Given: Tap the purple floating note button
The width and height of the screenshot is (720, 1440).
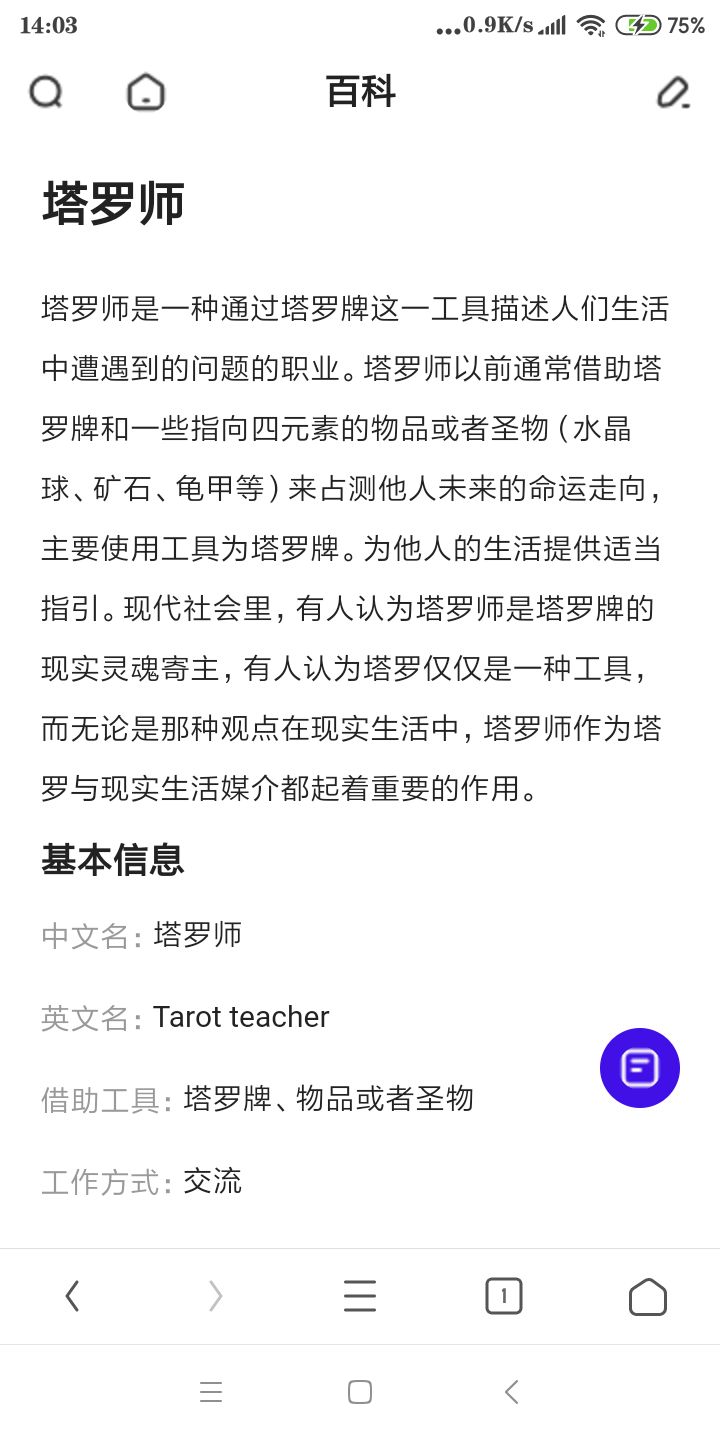Looking at the screenshot, I should 640,1068.
